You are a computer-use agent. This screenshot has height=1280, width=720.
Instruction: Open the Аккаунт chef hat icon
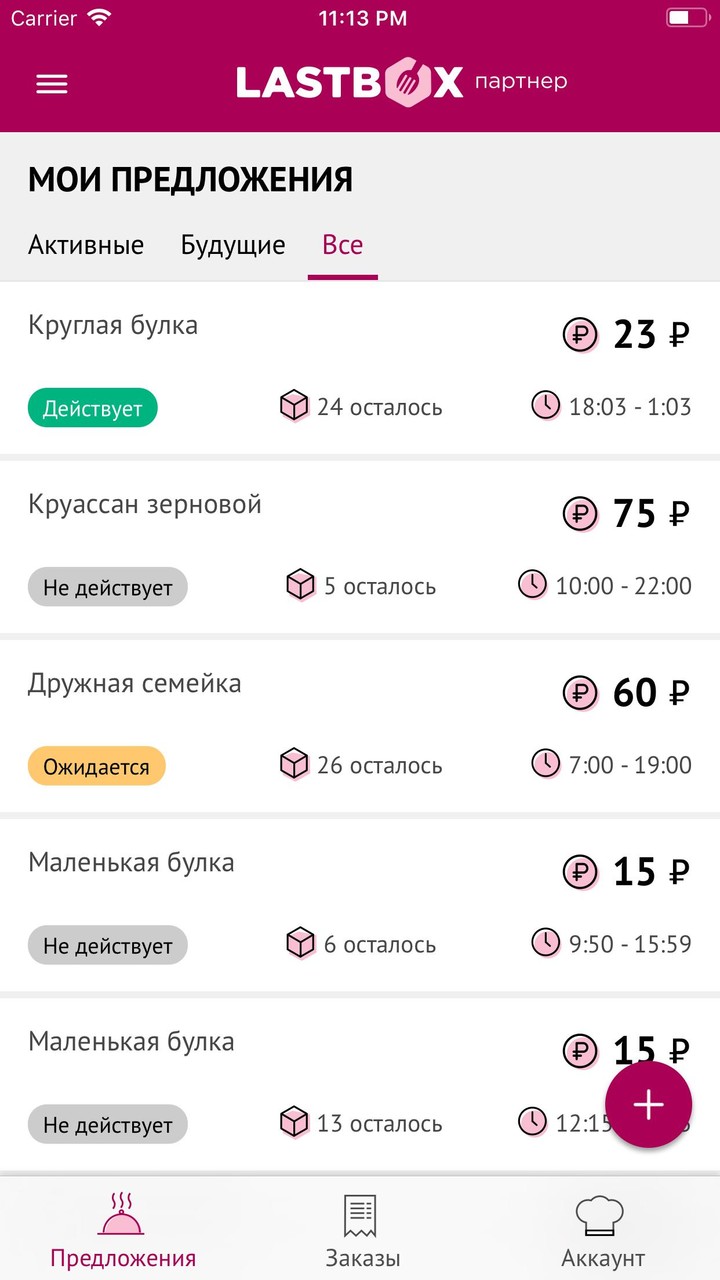point(598,1213)
